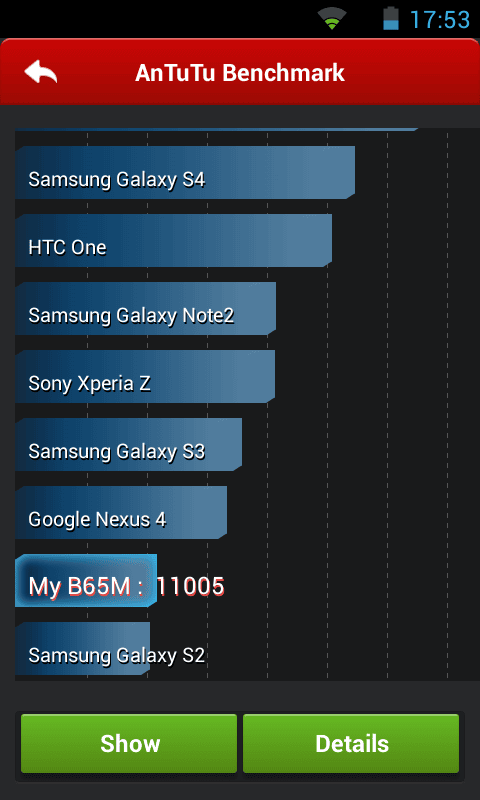Go back using the arrow icon
Image resolution: width=480 pixels, height=800 pixels.
pos(41,72)
